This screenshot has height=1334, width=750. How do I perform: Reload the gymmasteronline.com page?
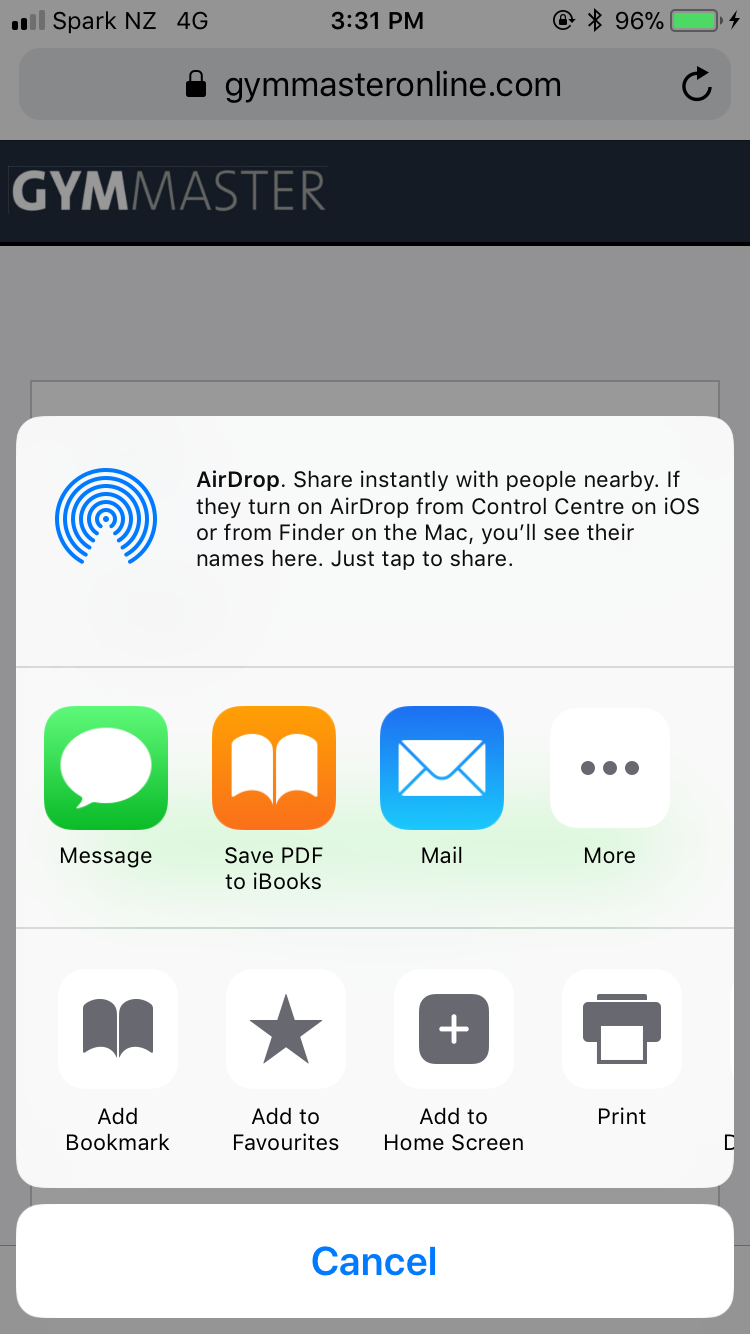tap(696, 85)
